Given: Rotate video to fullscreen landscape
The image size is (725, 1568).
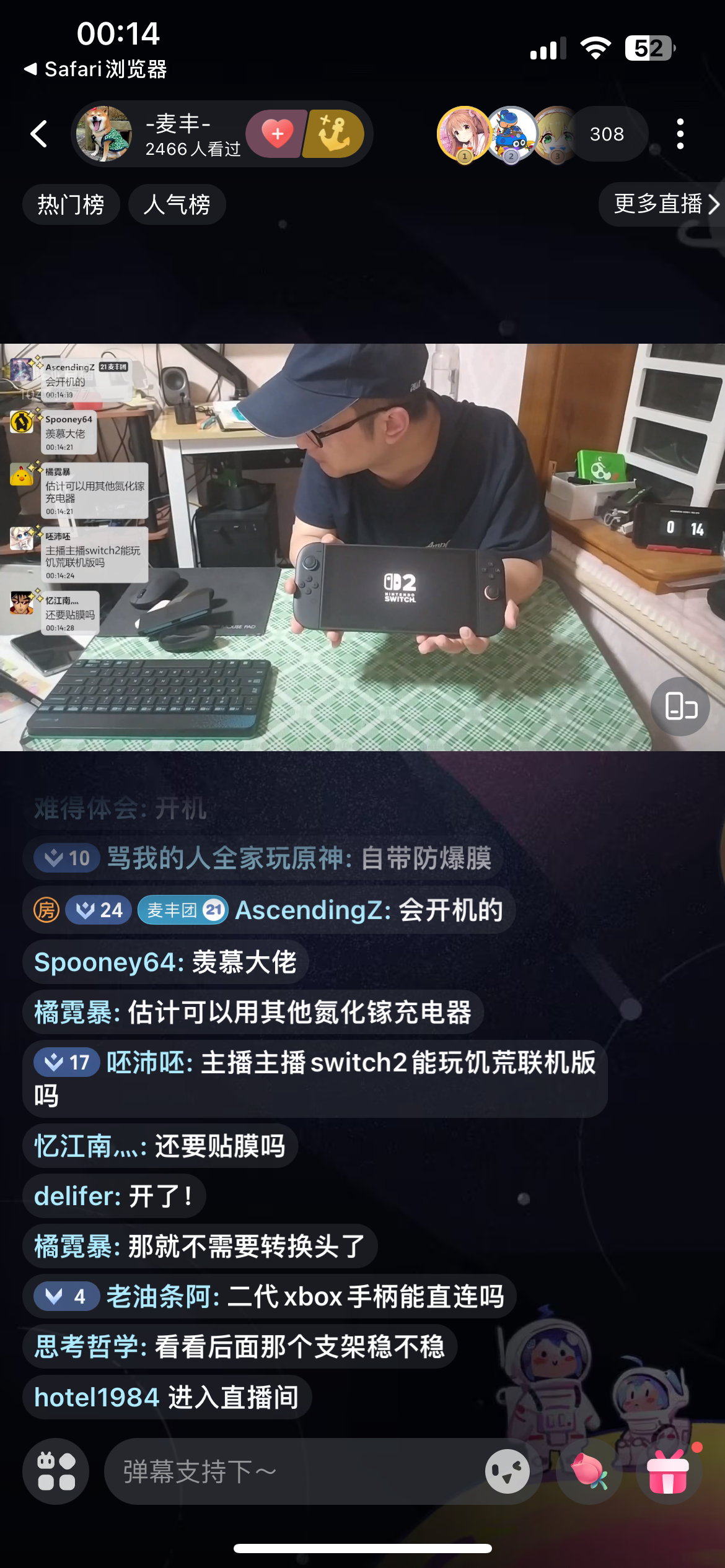Looking at the screenshot, I should tap(680, 706).
